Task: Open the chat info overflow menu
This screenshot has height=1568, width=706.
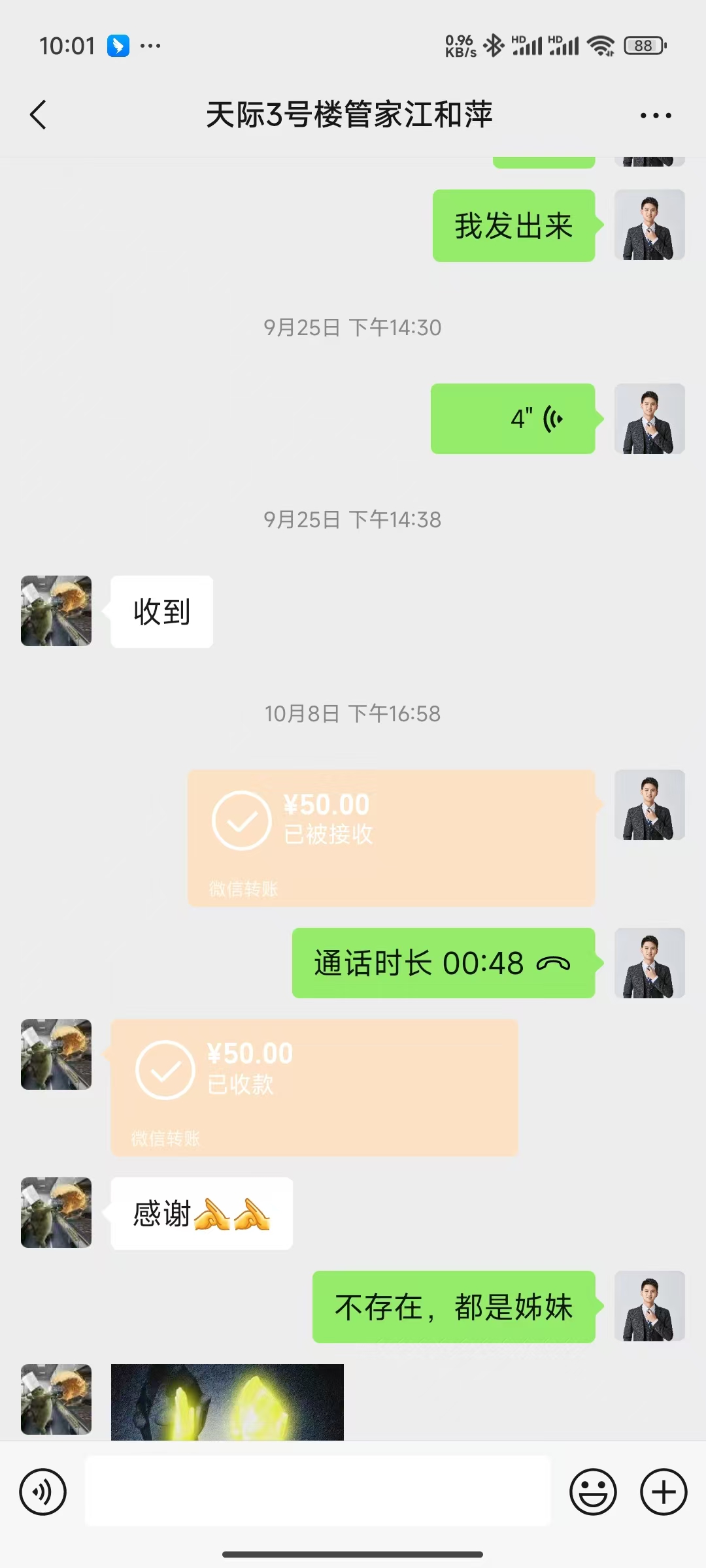Action: (656, 116)
